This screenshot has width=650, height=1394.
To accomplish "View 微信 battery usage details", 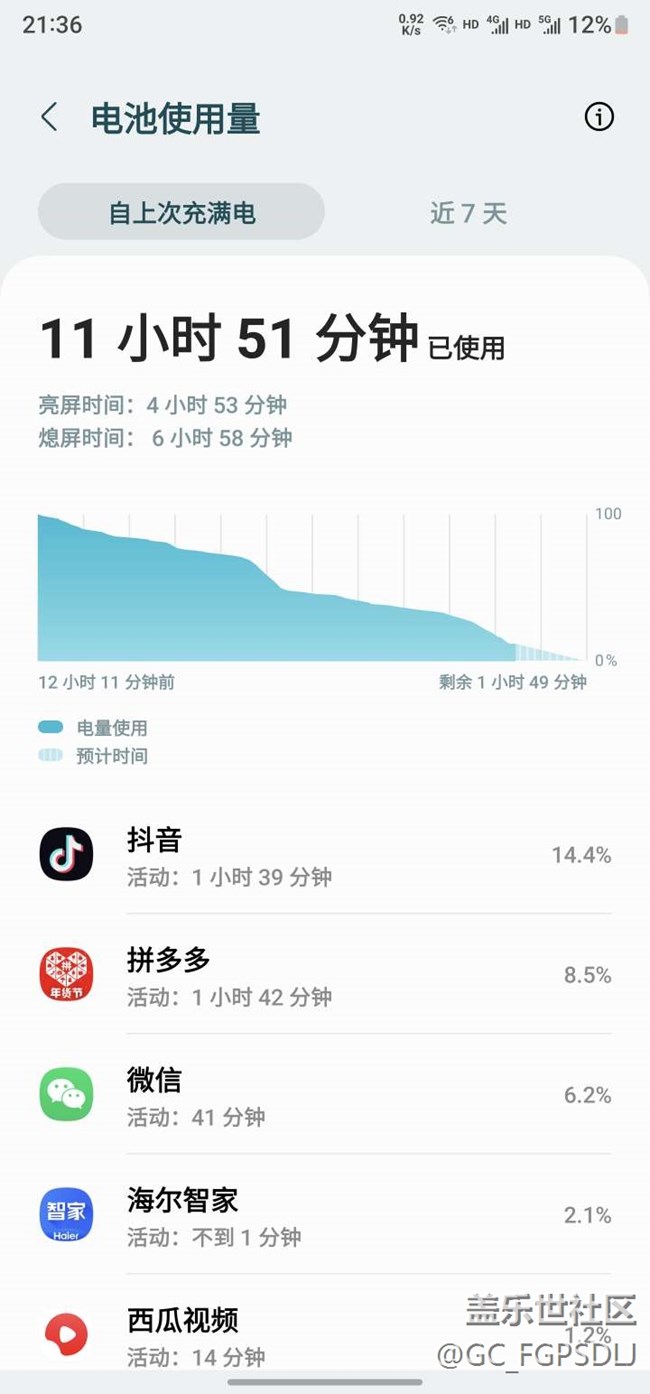I will [x=325, y=1095].
